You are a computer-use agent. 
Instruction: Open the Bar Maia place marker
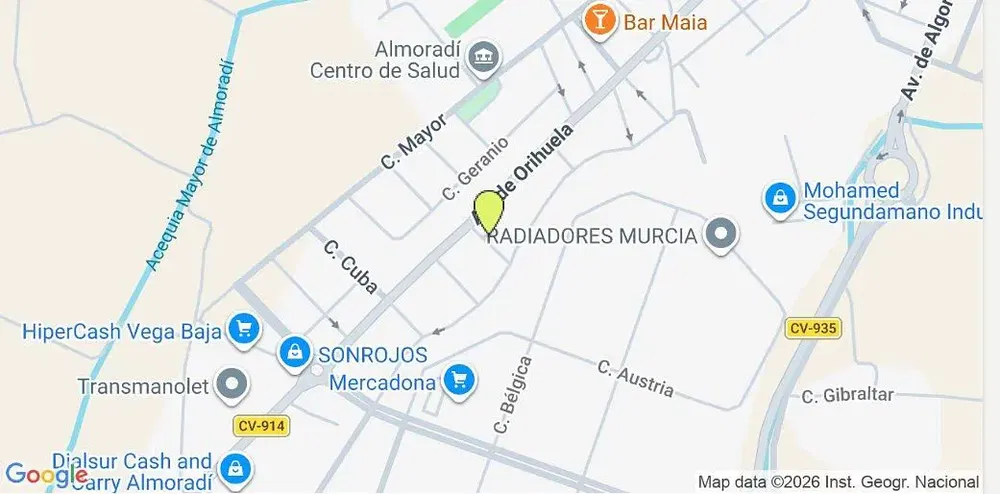599,19
